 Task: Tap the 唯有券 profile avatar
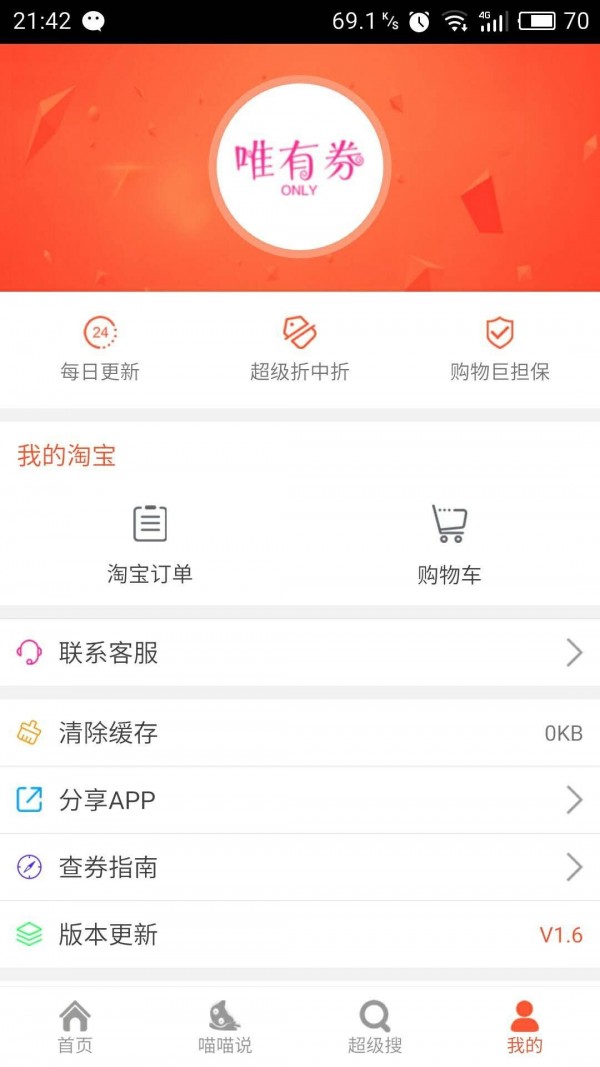click(x=300, y=166)
